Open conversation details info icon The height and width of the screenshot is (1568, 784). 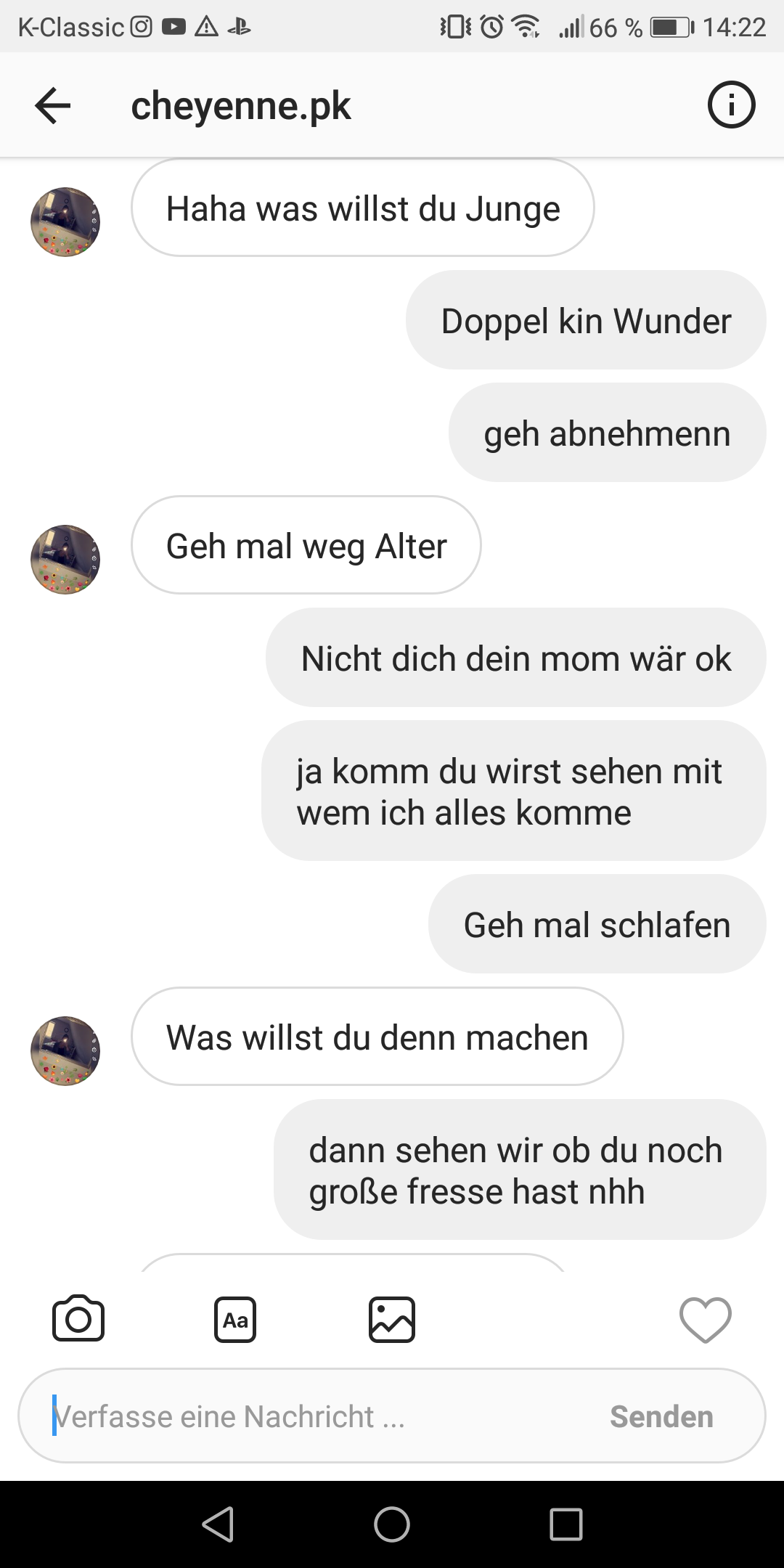(x=731, y=106)
